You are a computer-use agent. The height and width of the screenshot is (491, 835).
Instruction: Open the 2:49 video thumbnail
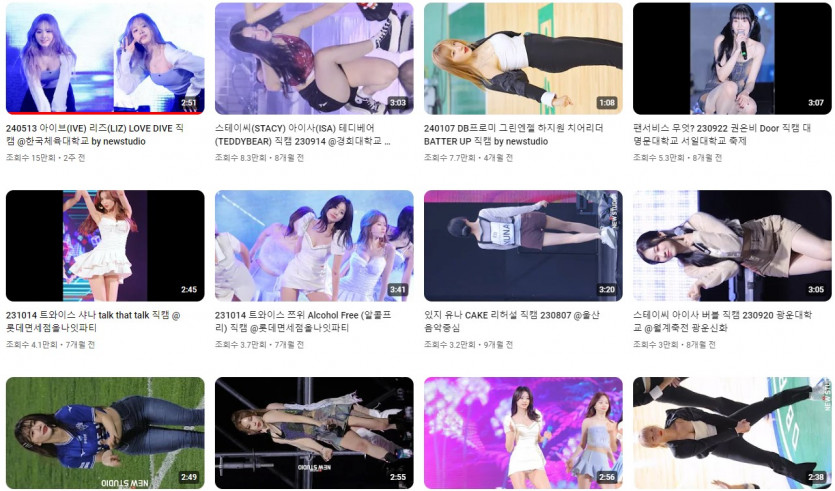[105, 432]
